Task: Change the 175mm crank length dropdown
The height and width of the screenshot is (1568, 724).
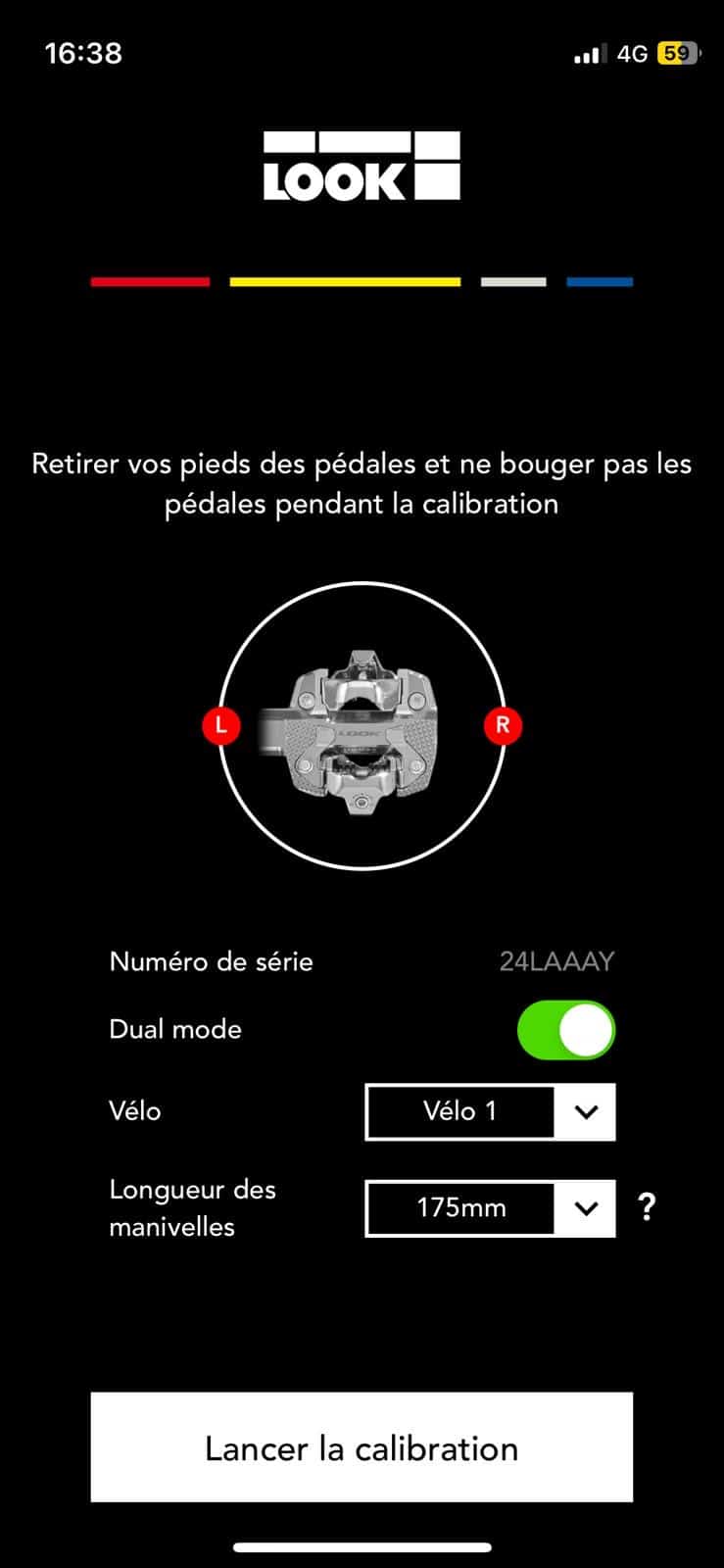Action: 490,1207
